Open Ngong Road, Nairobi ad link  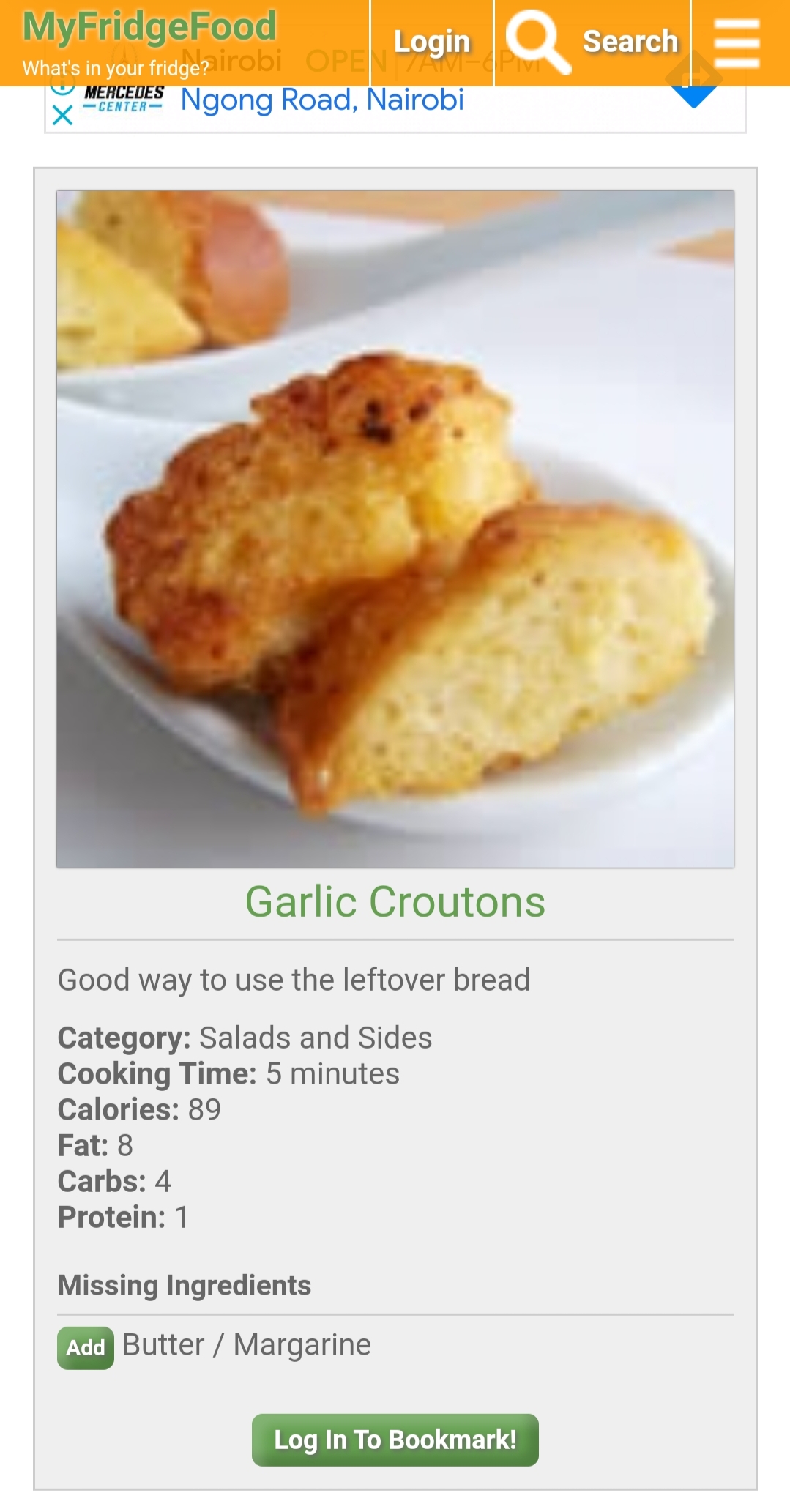coord(322,101)
